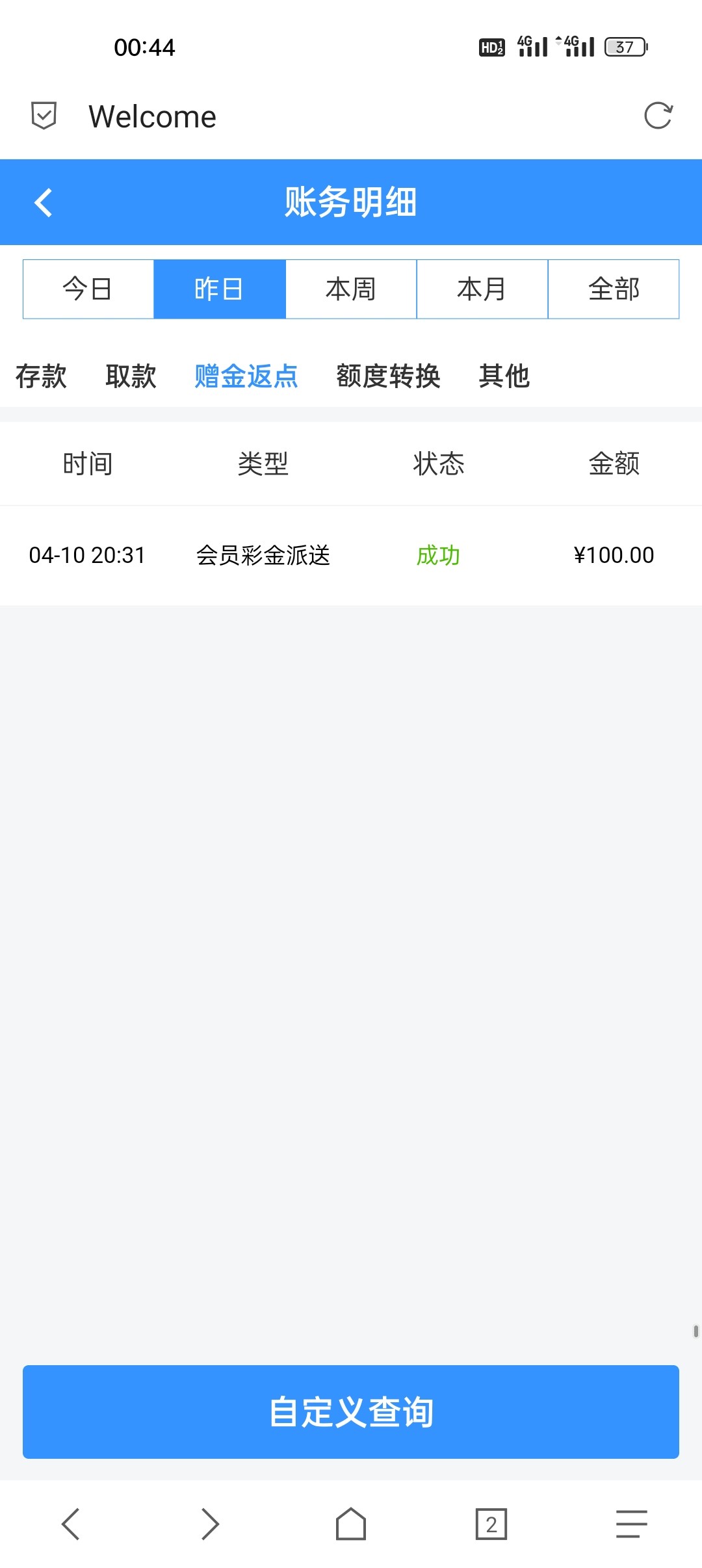This screenshot has height=1568, width=702.
Task: Select the 赠金返点 category
Action: tap(246, 376)
